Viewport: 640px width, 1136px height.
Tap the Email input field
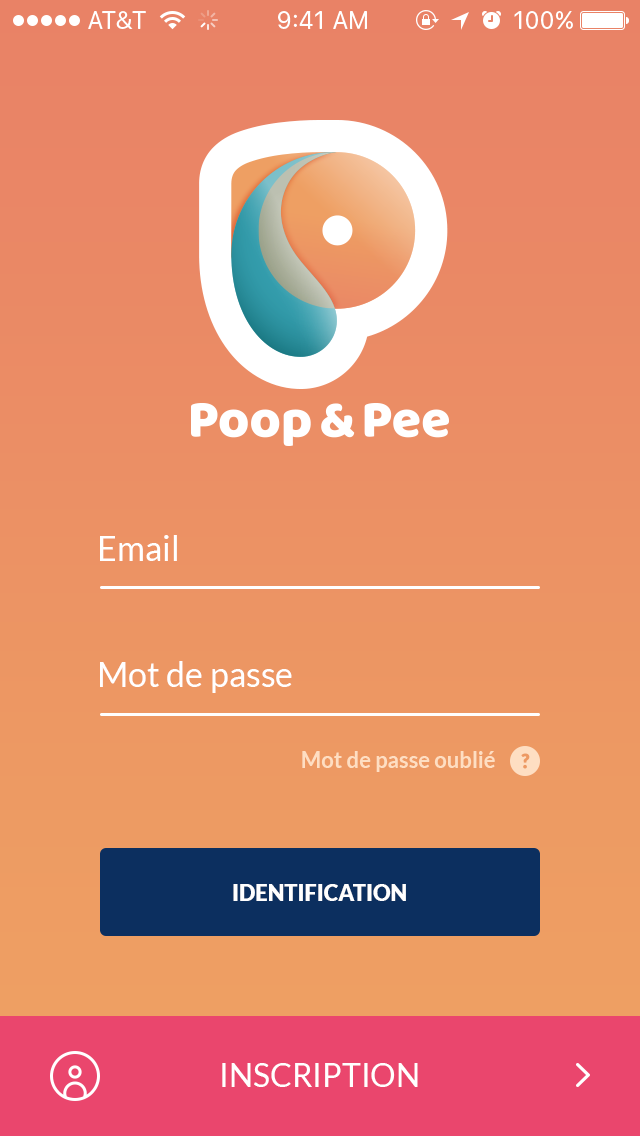pyautogui.click(x=320, y=556)
